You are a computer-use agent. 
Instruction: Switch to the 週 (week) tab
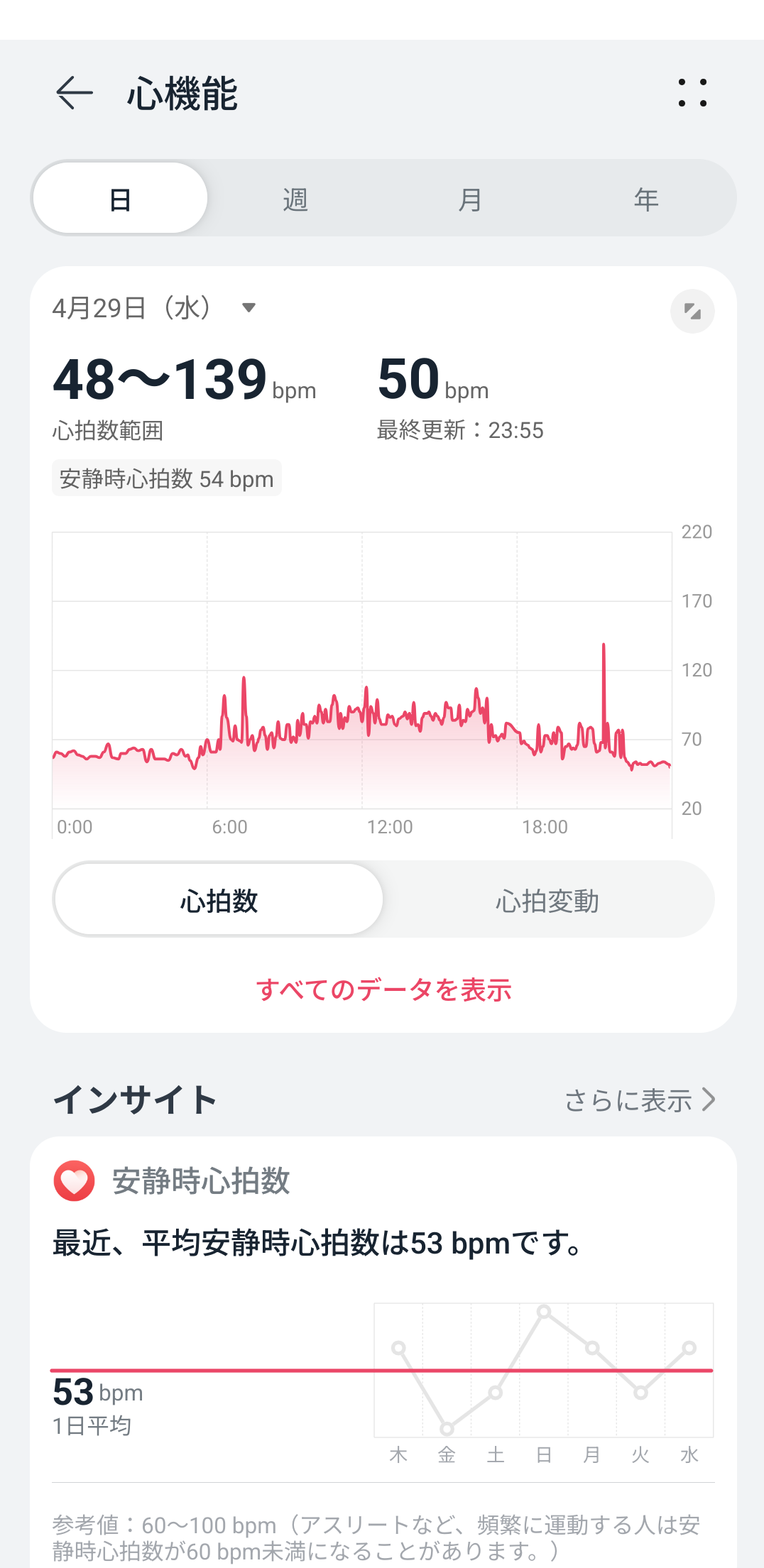pos(295,199)
